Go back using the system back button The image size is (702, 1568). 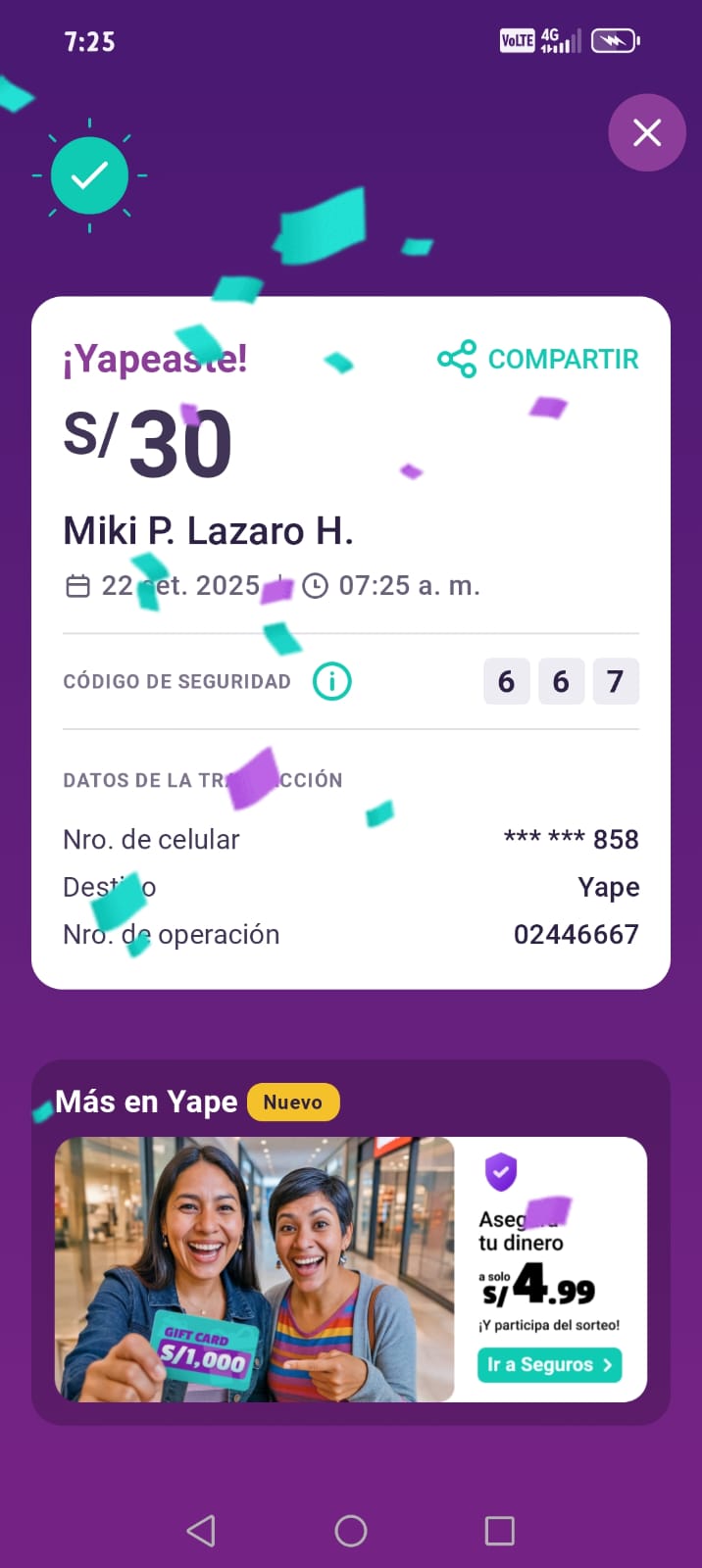[x=201, y=1531]
